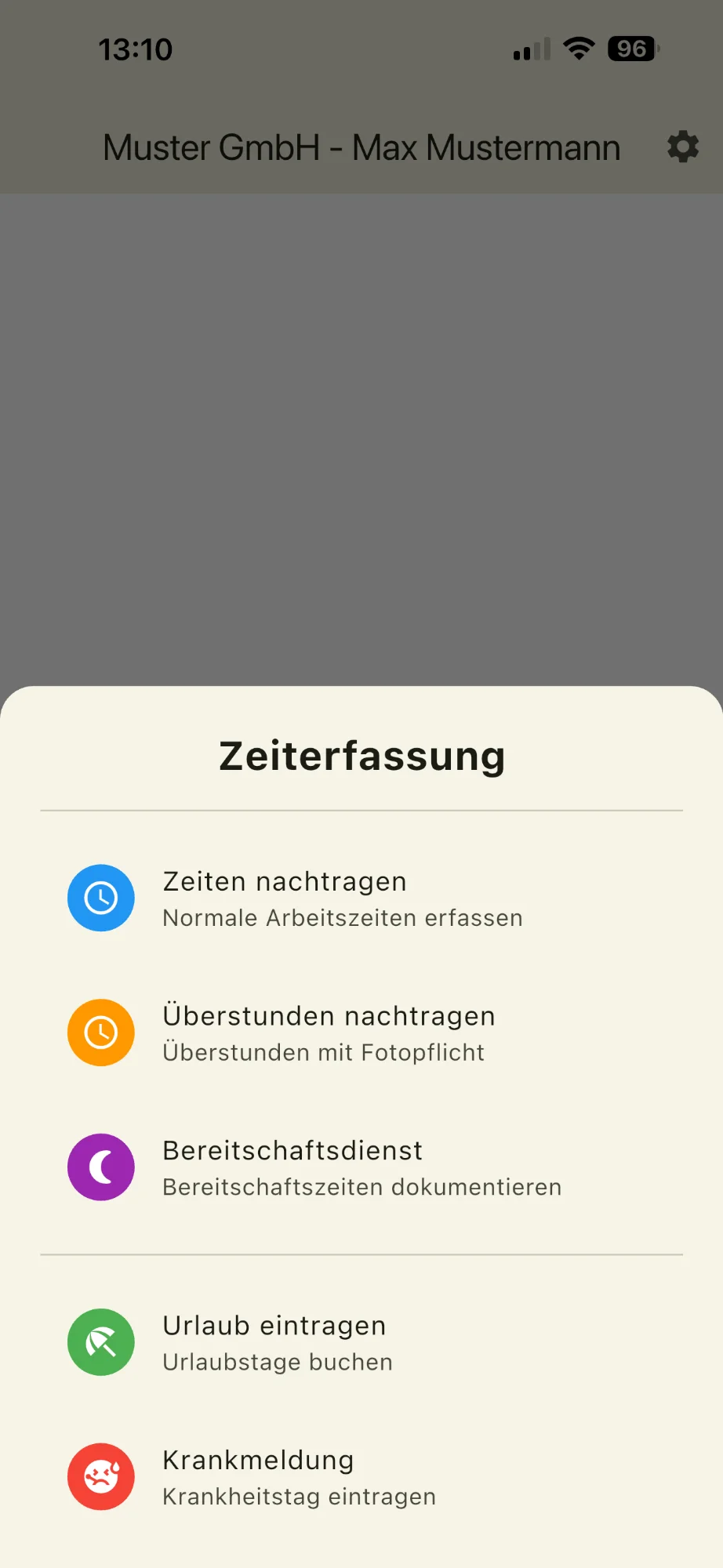
Task: Tap the Zeiterfassung sheet title
Action: pos(361,755)
